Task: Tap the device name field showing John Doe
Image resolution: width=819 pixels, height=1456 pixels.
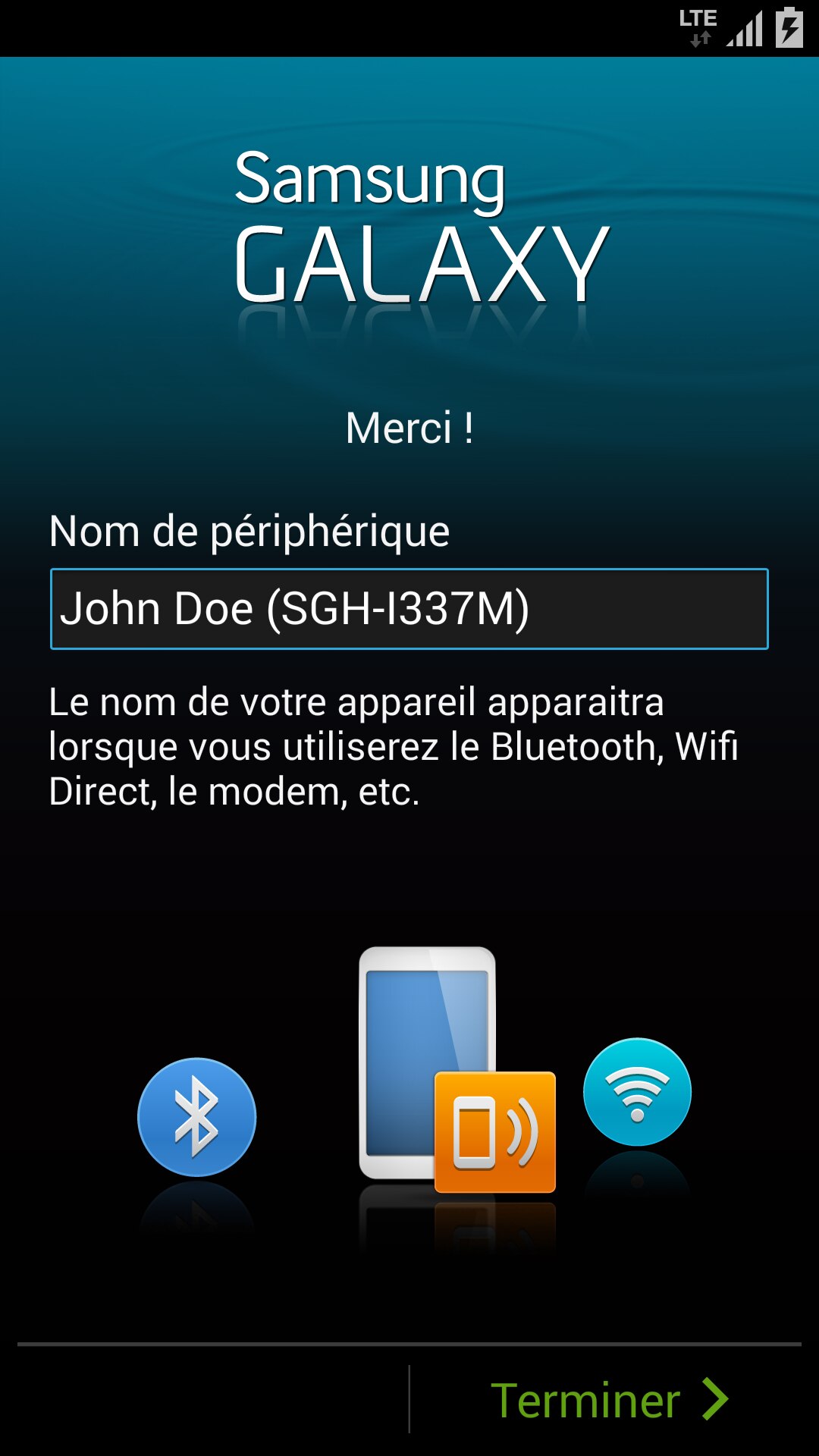Action: 409,609
